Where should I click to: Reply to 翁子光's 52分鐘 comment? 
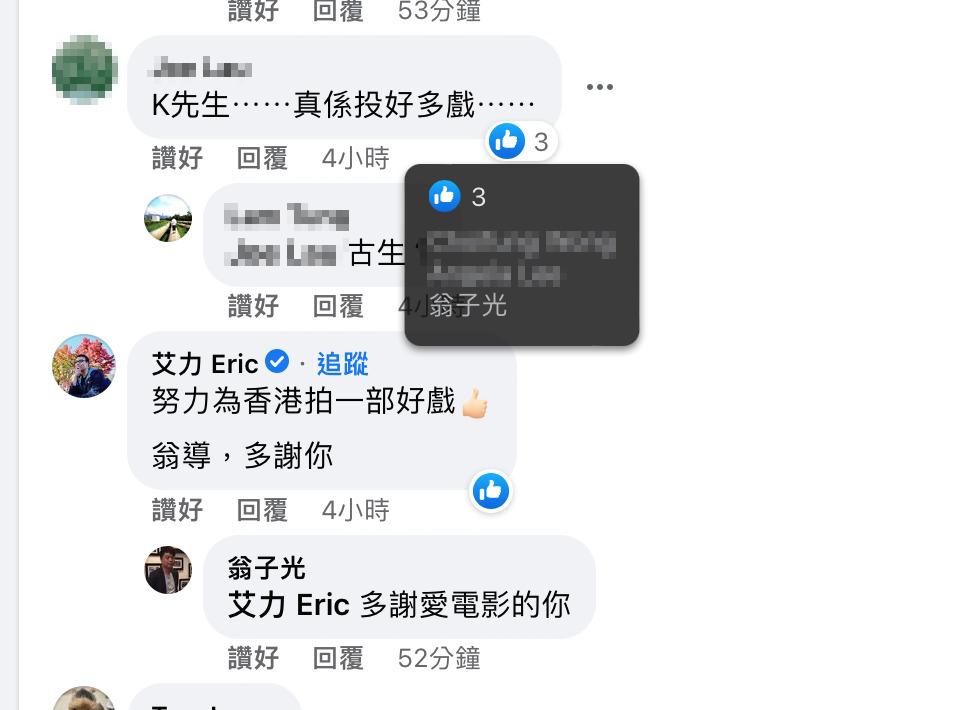tap(338, 658)
